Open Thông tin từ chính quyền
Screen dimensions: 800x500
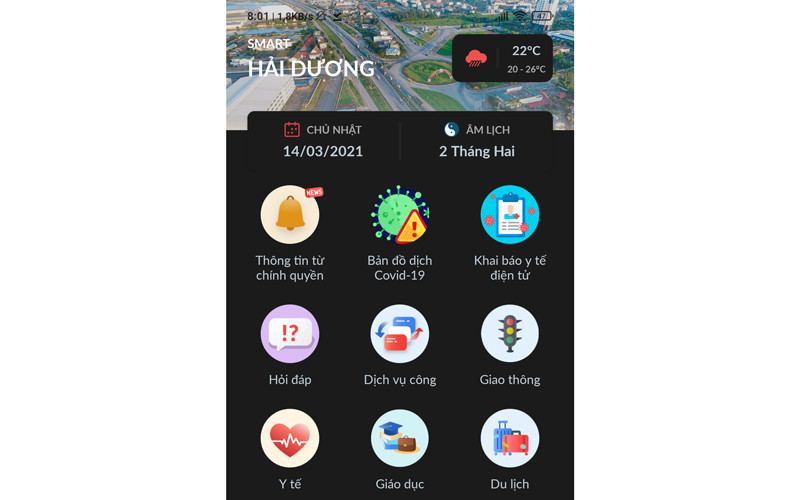[290, 215]
